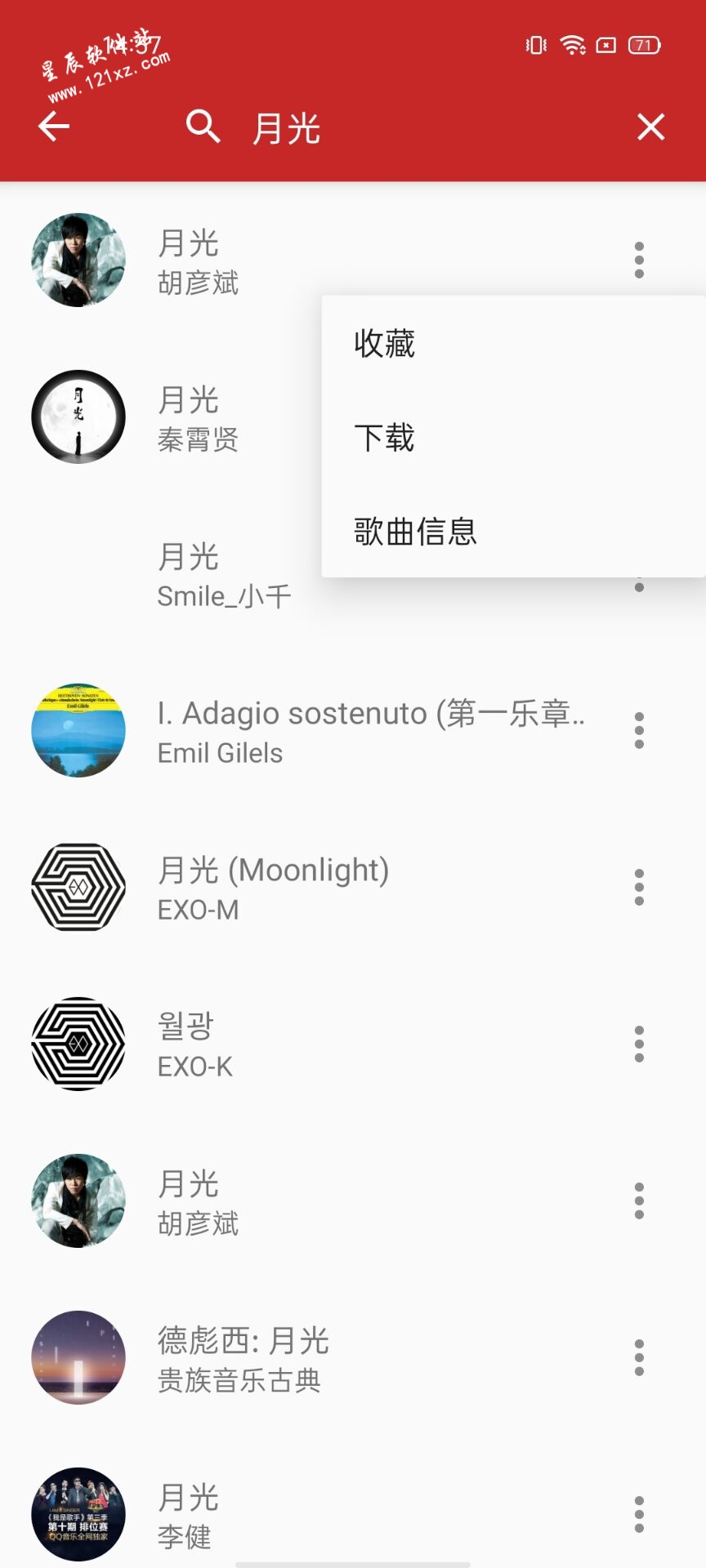Open more options for EXO-K song
Viewport: 706px width, 1568px height.
[x=639, y=1045]
